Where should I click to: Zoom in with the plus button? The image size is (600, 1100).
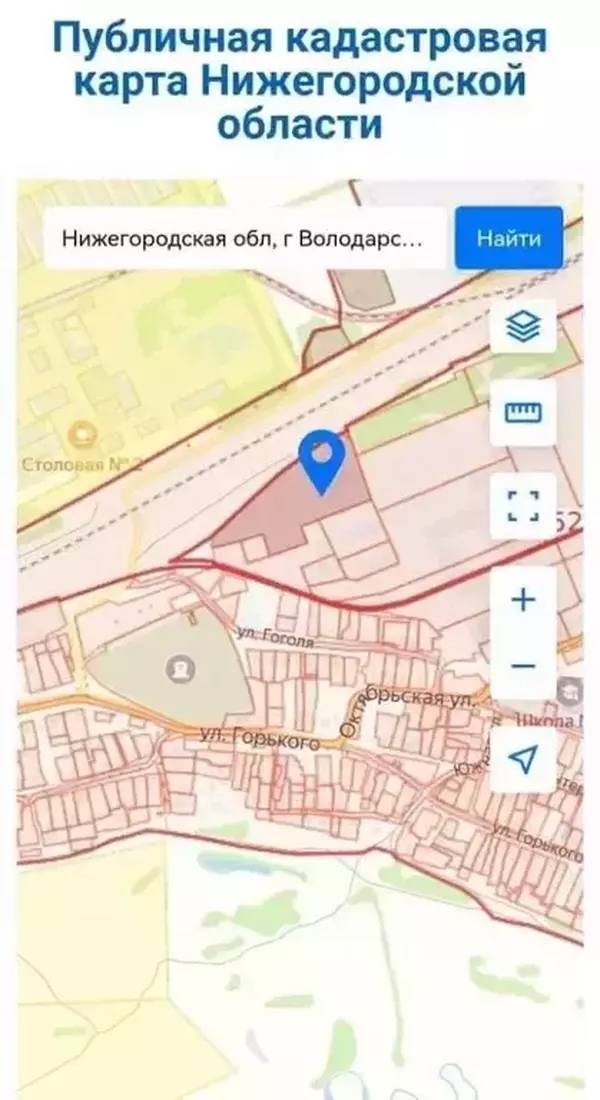point(522,600)
